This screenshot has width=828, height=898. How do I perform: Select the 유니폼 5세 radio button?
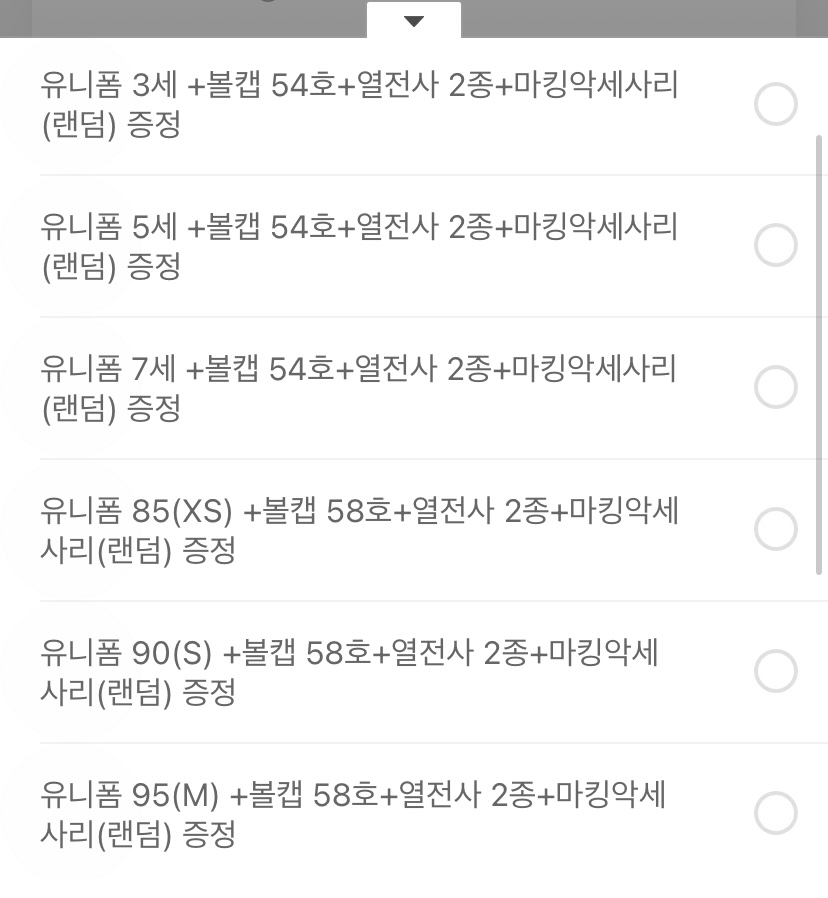point(777,245)
